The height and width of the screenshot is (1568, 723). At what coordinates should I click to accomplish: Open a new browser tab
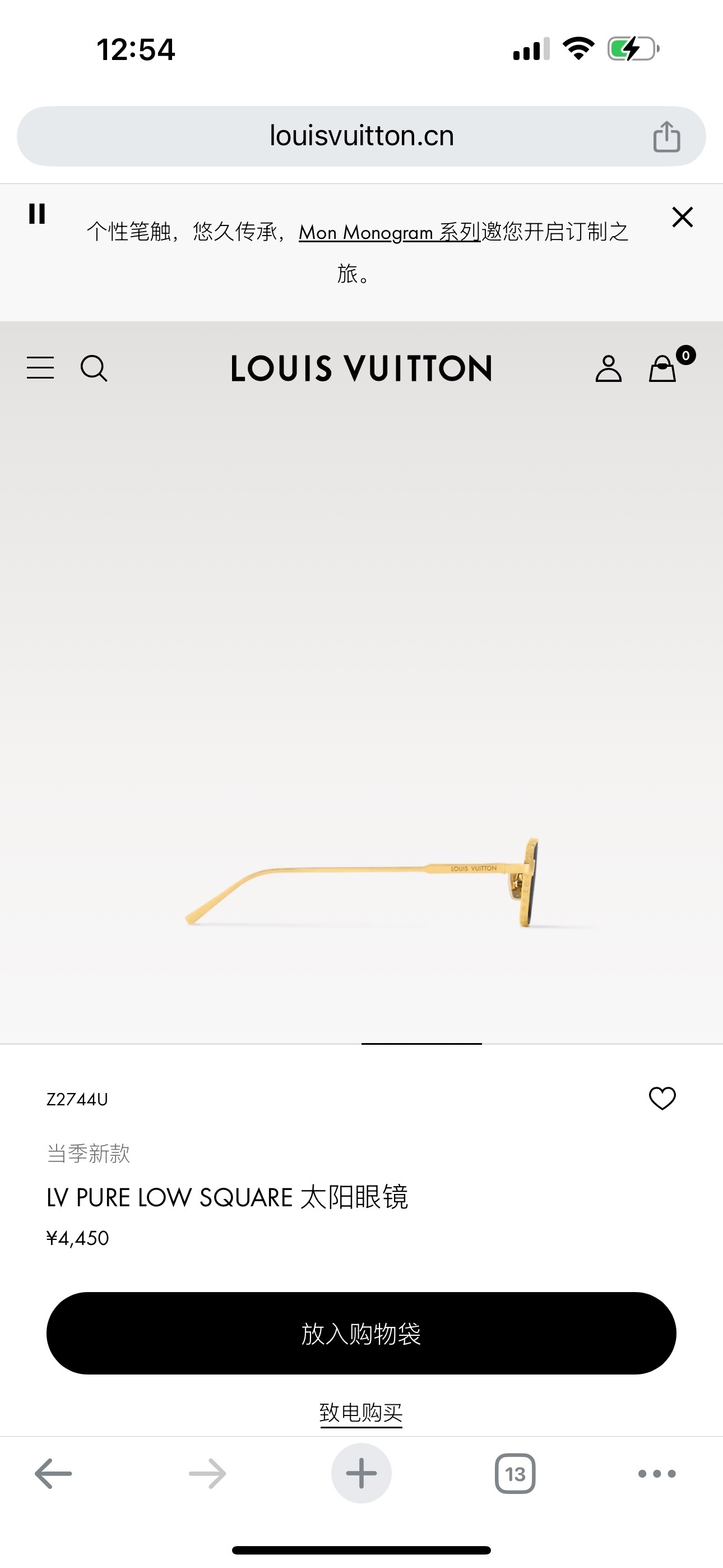361,1474
